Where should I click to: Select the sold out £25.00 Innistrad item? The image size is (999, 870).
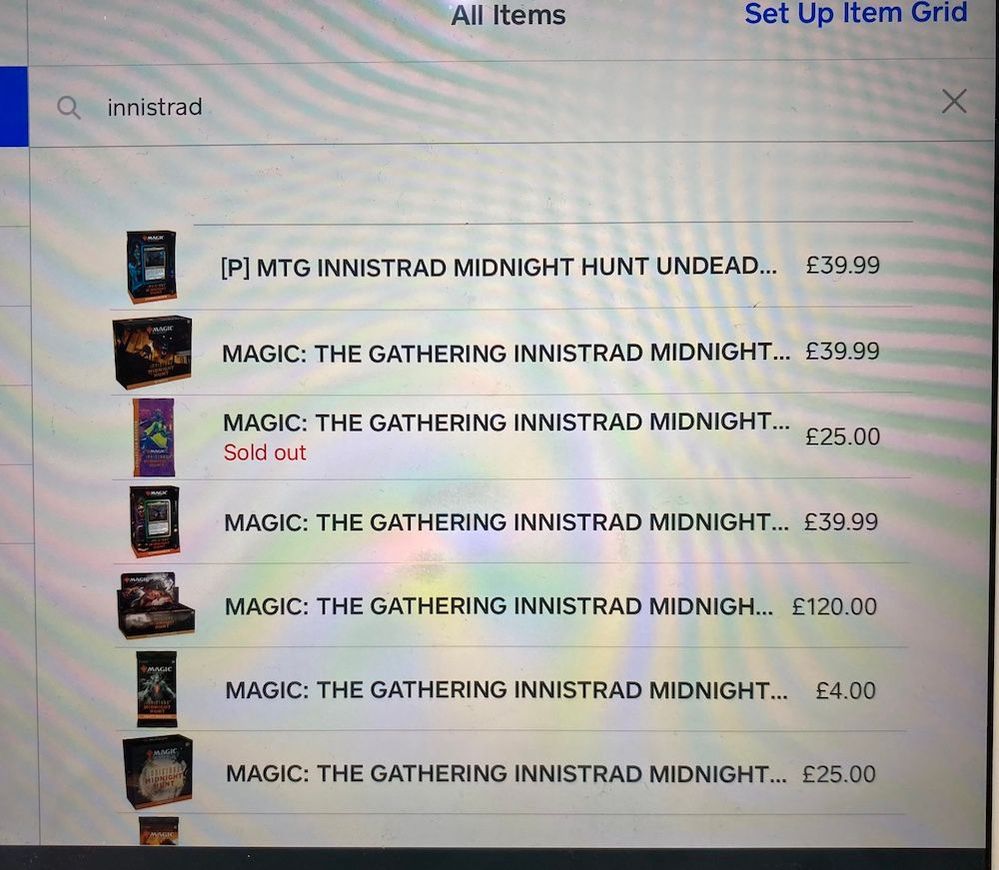(505, 436)
